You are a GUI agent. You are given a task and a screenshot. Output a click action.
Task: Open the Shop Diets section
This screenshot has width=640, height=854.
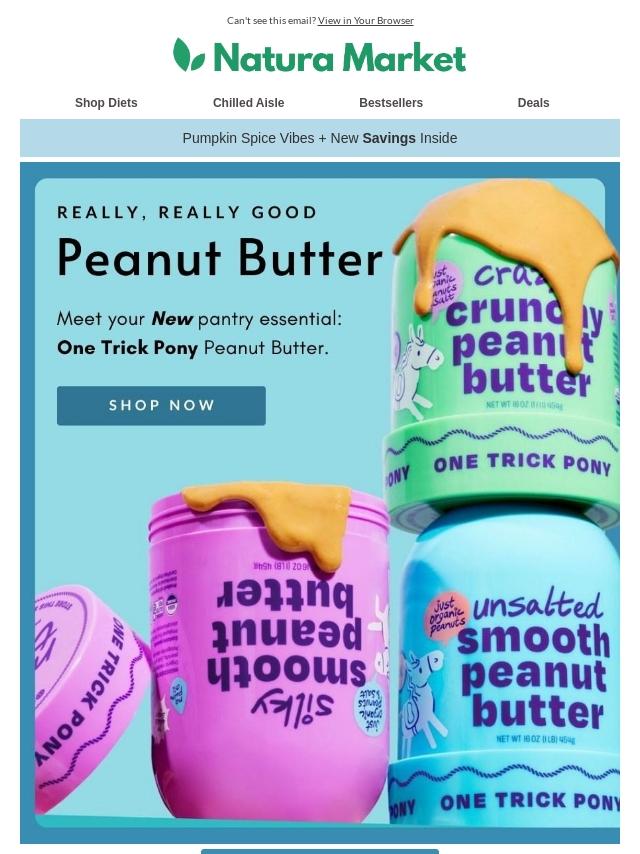106,103
